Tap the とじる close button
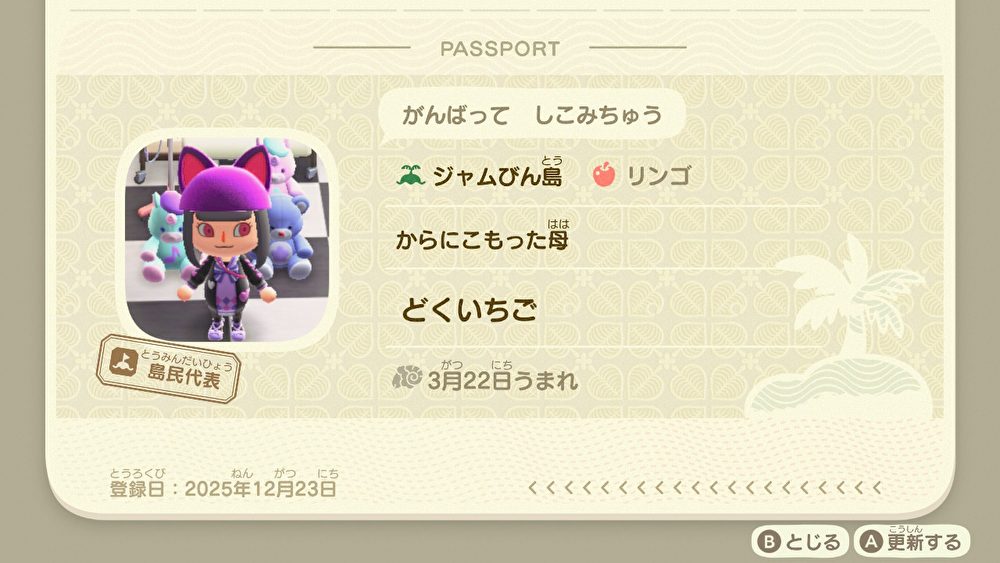The height and width of the screenshot is (563, 1000). pyautogui.click(x=800, y=542)
